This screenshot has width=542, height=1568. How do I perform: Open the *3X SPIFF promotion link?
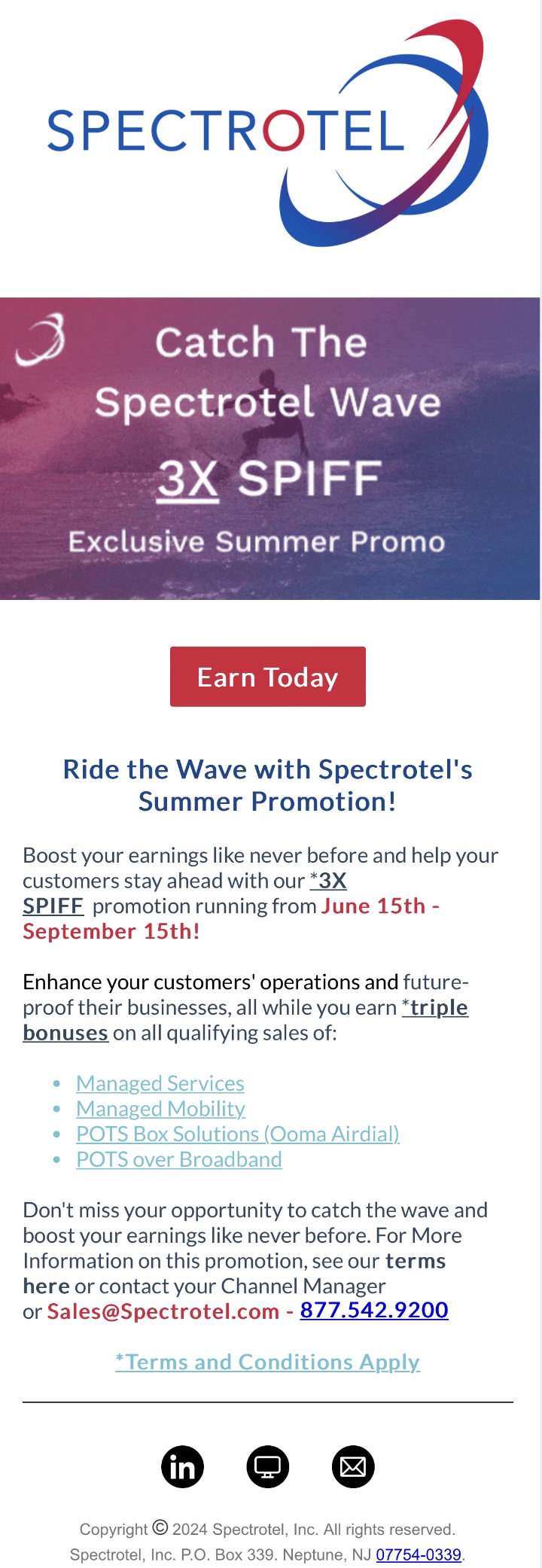(x=328, y=881)
